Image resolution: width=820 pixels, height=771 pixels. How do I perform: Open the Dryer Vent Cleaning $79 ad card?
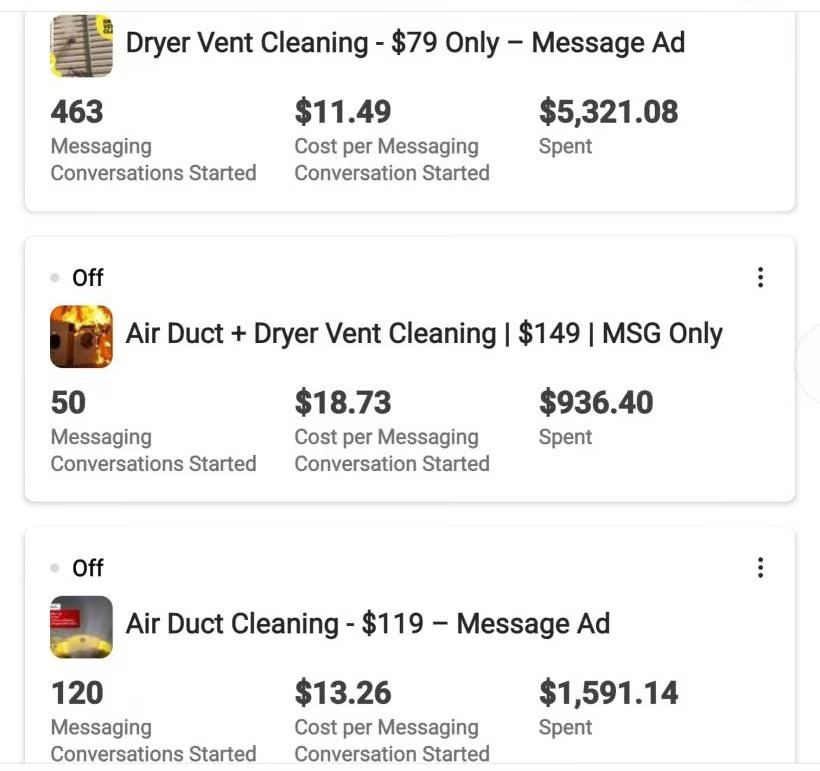405,43
